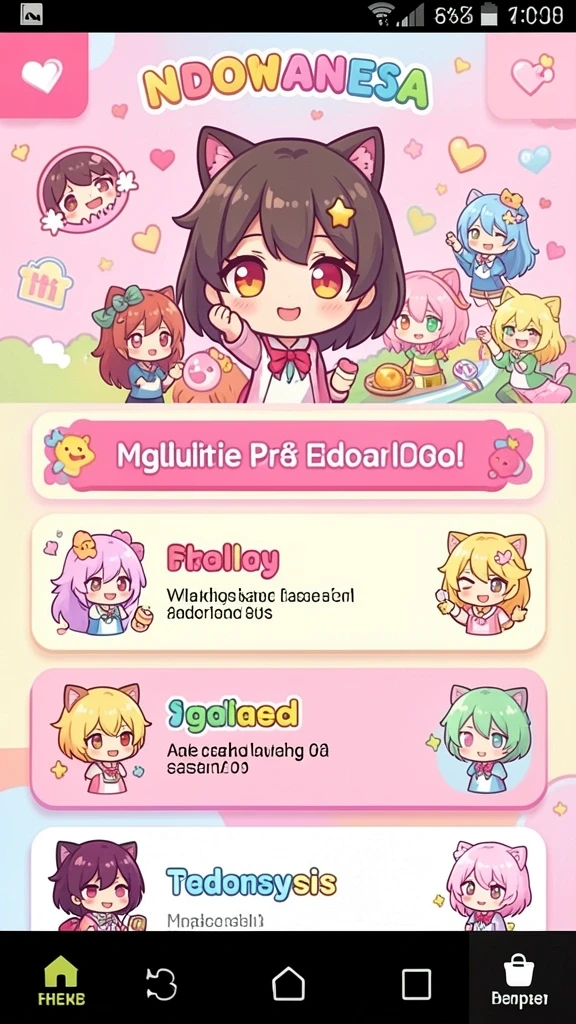Tap the pink Mglulitie Pr& EdoarIDGo! banner button
Image resolution: width=576 pixels, height=1024 pixels.
[x=288, y=456]
